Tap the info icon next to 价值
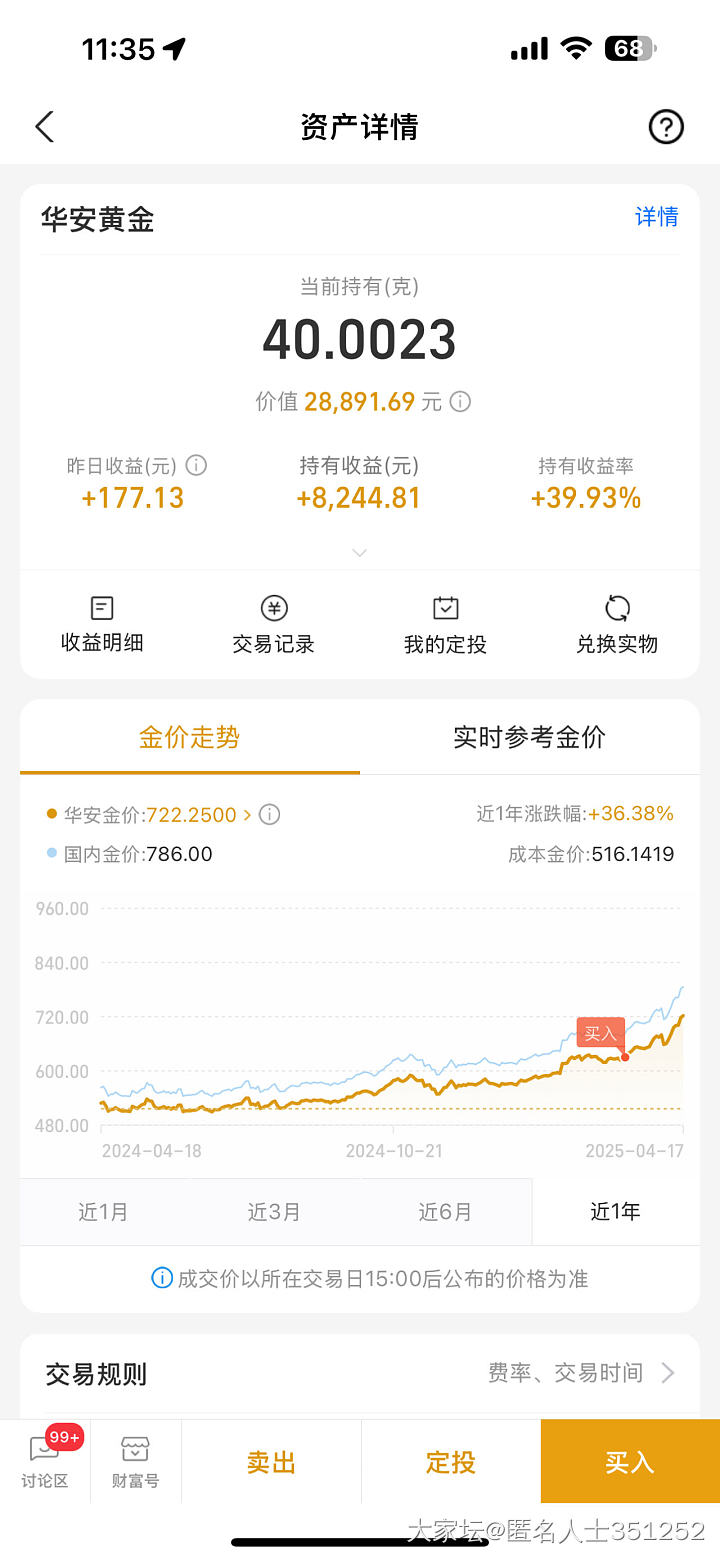Image resolution: width=720 pixels, height=1560 pixels. click(460, 402)
